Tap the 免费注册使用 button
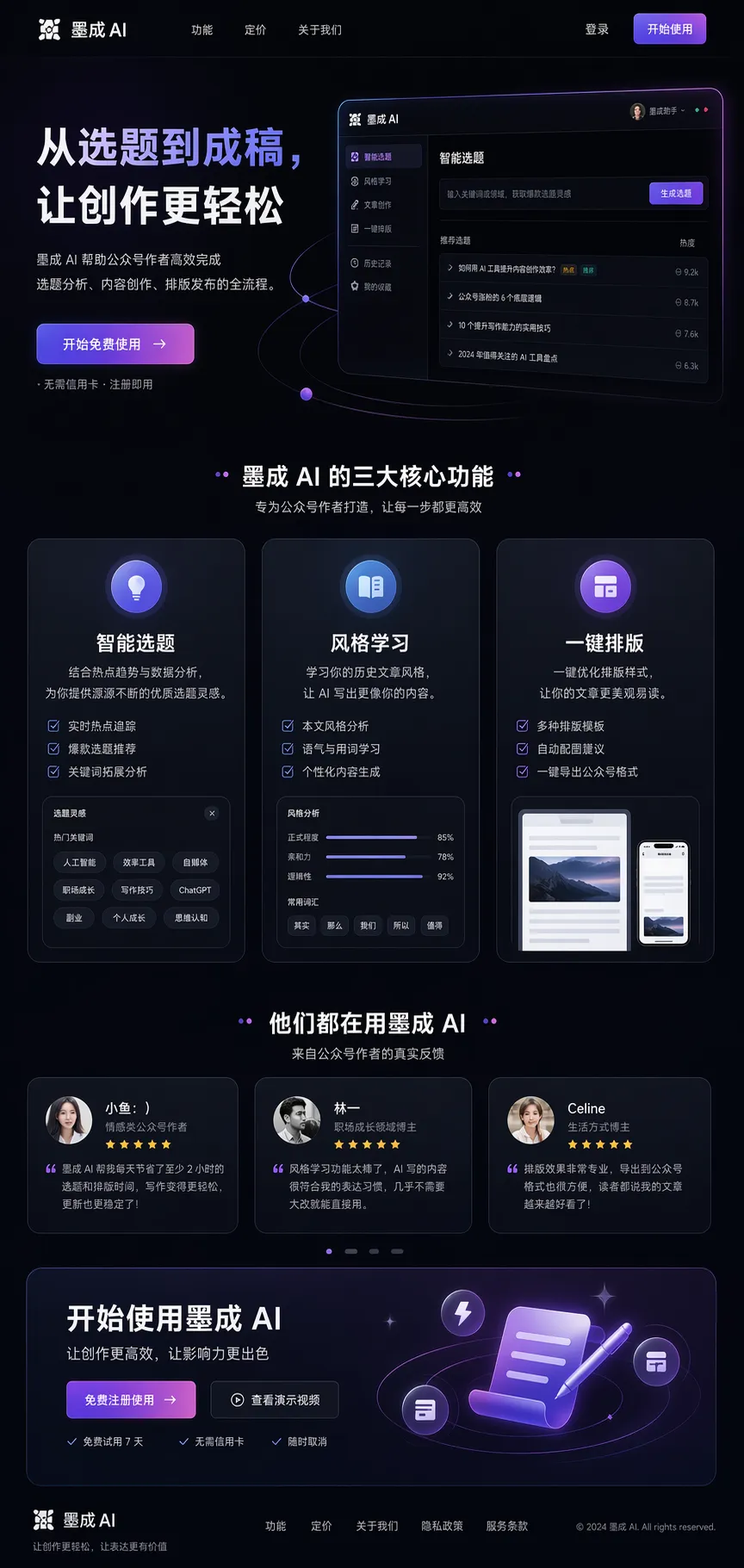Screen dimensions: 744x1568 click(130, 1400)
